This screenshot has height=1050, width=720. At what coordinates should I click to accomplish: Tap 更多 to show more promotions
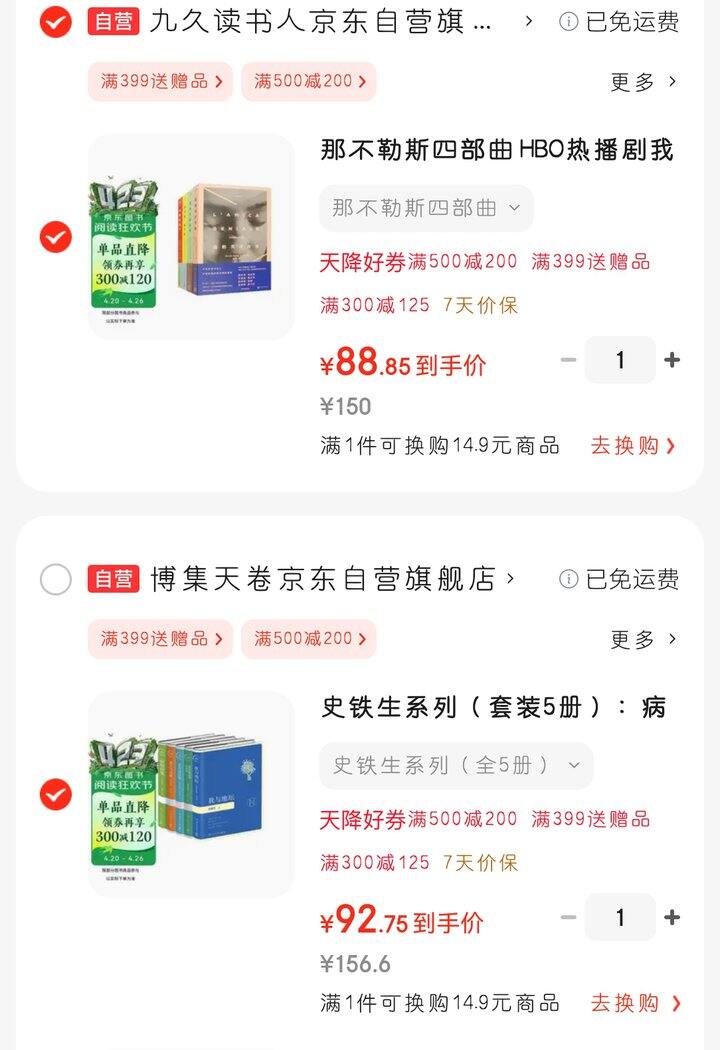[x=638, y=82]
